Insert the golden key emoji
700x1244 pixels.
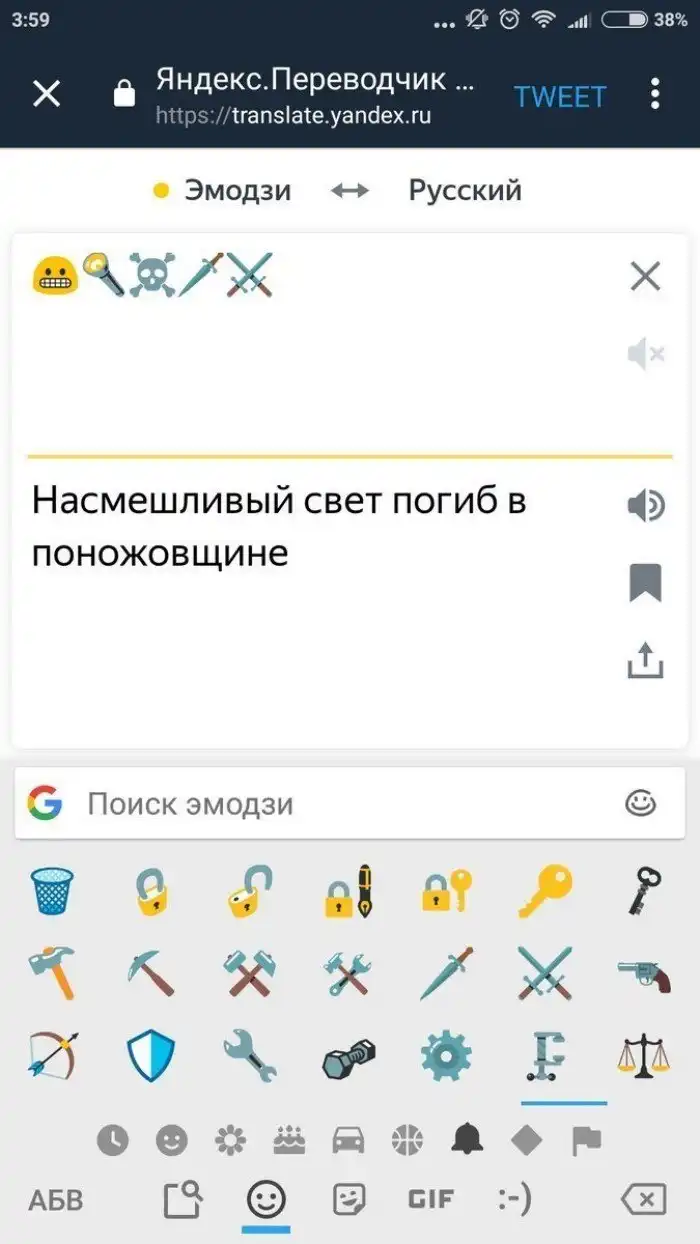[x=545, y=890]
